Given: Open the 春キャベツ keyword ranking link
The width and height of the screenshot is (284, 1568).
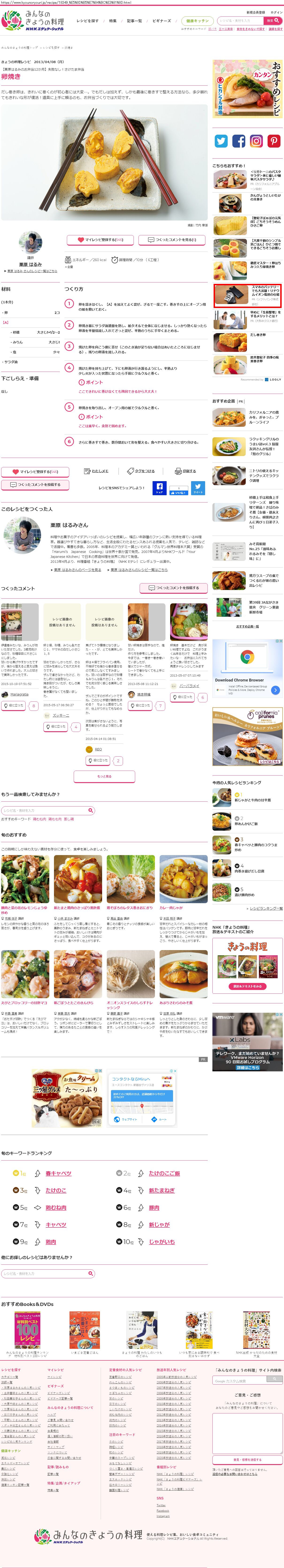Looking at the screenshot, I should click(x=58, y=1173).
